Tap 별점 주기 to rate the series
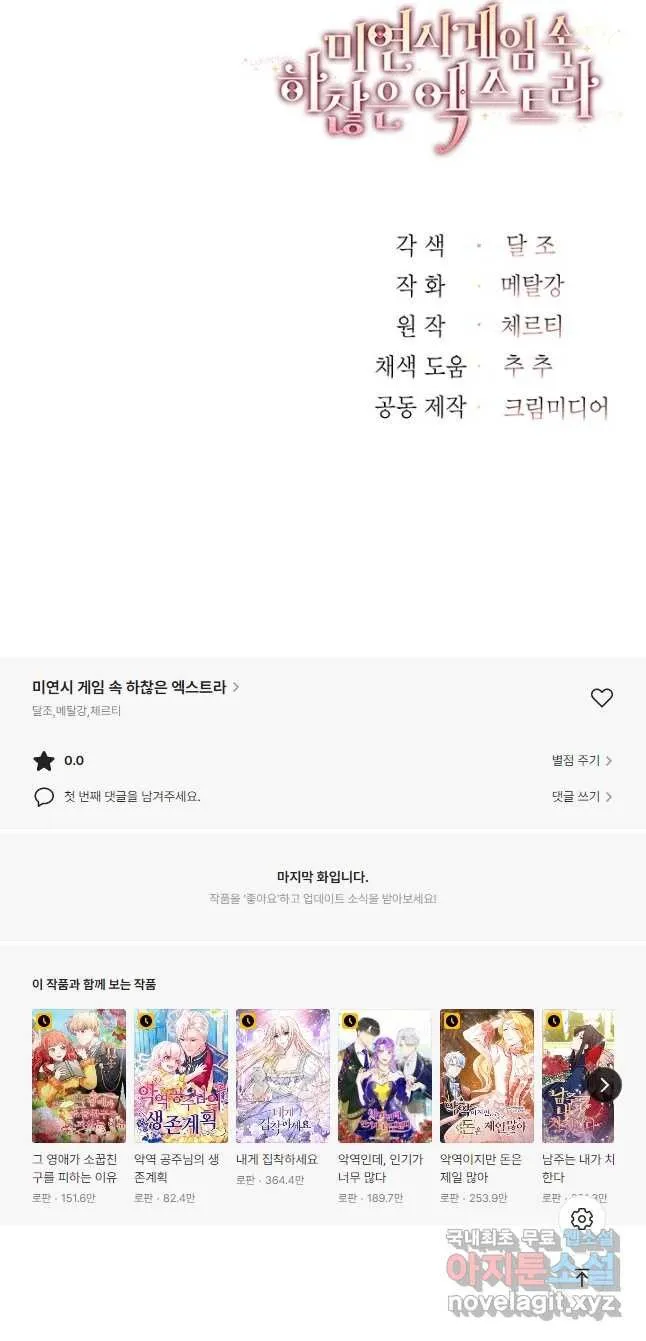The height and width of the screenshot is (1341, 646). pyautogui.click(x=582, y=760)
